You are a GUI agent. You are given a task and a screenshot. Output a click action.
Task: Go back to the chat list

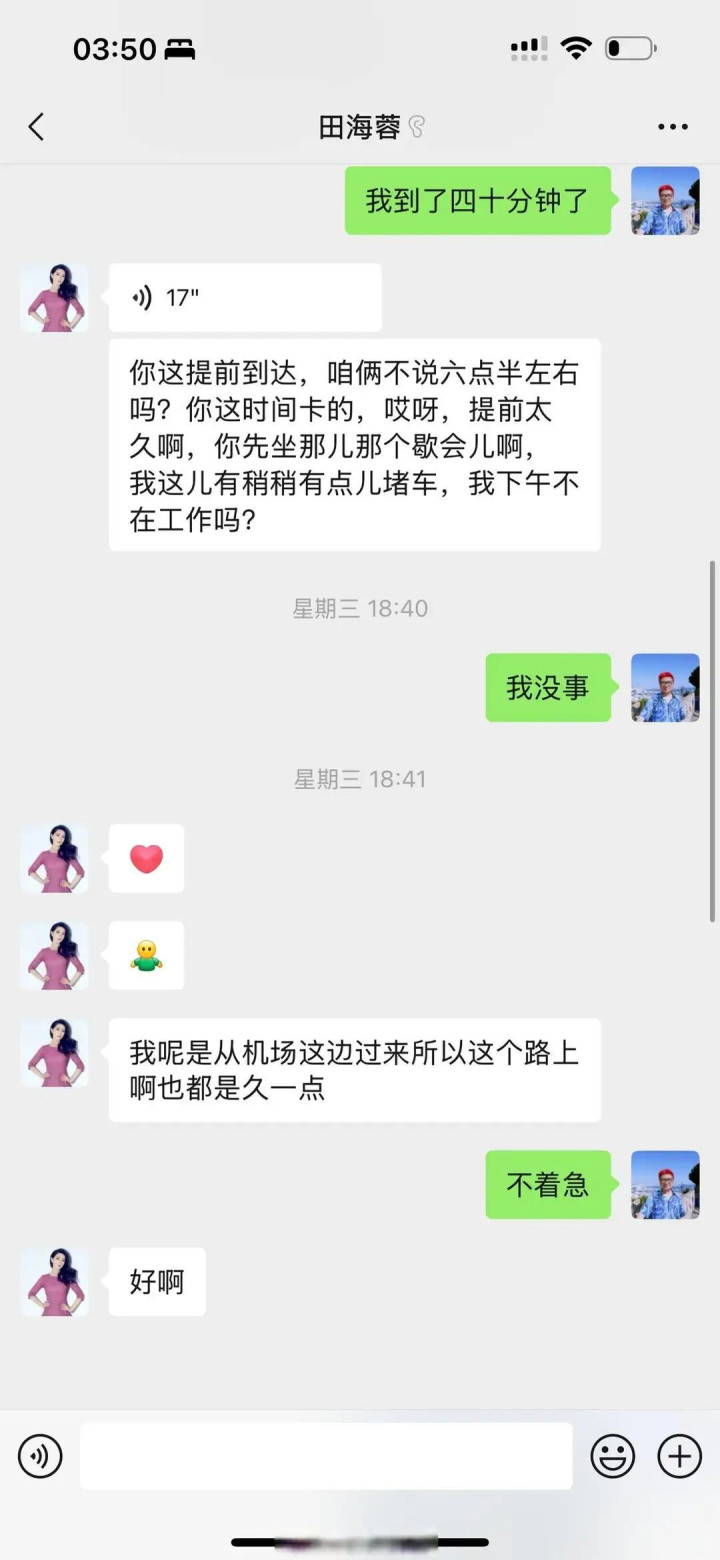coord(37,127)
